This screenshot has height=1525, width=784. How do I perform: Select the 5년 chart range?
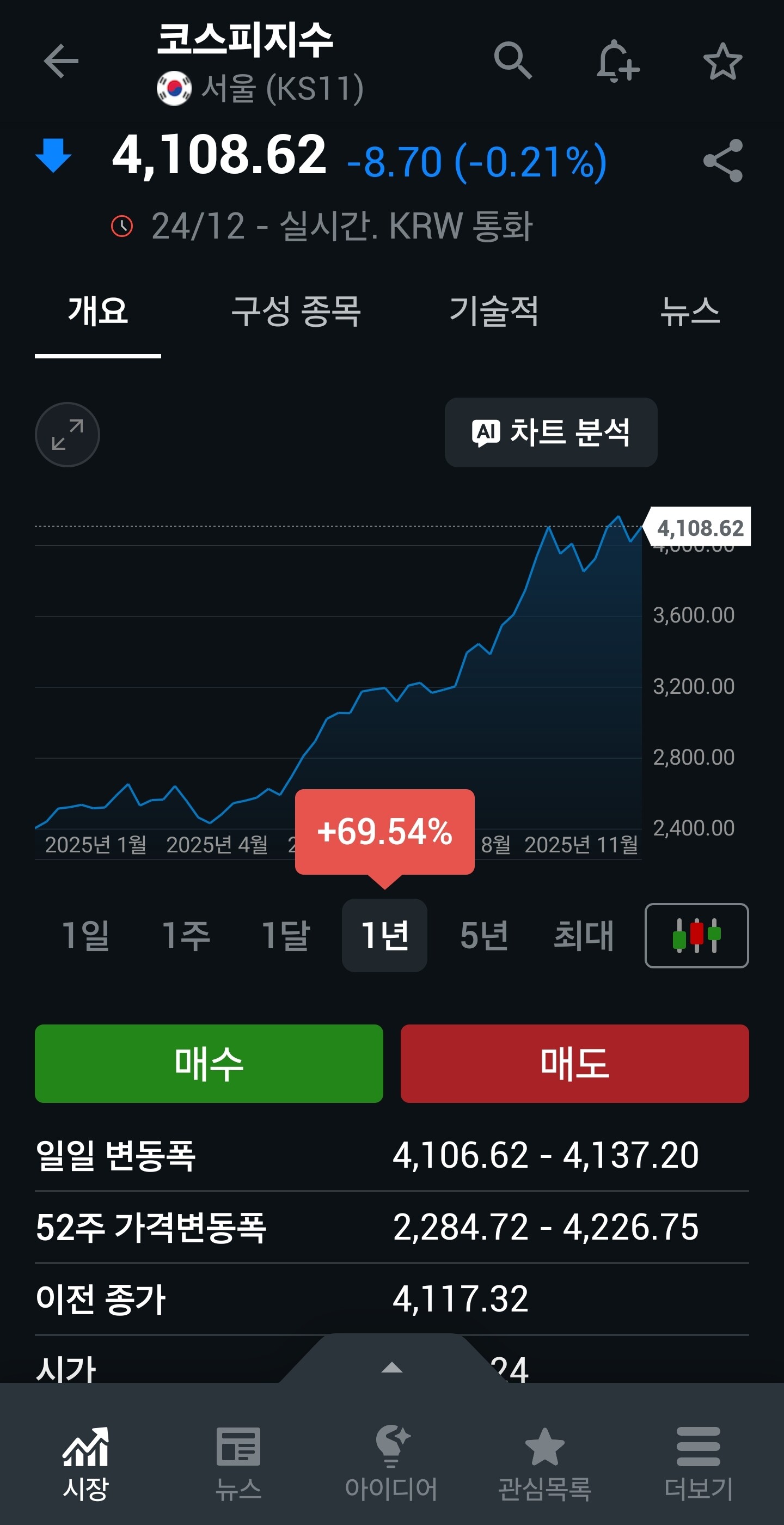click(484, 935)
